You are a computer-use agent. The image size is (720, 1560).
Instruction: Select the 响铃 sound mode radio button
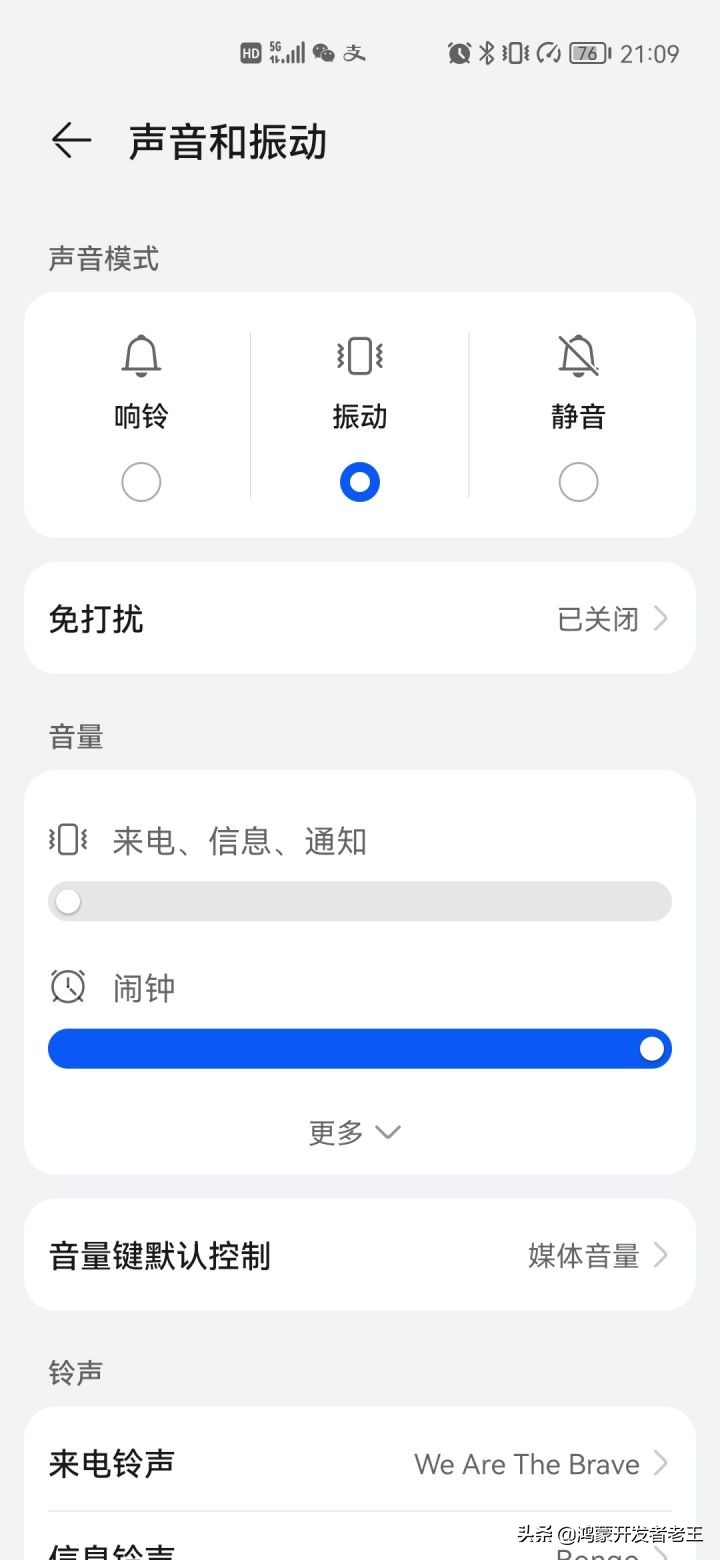[140, 481]
